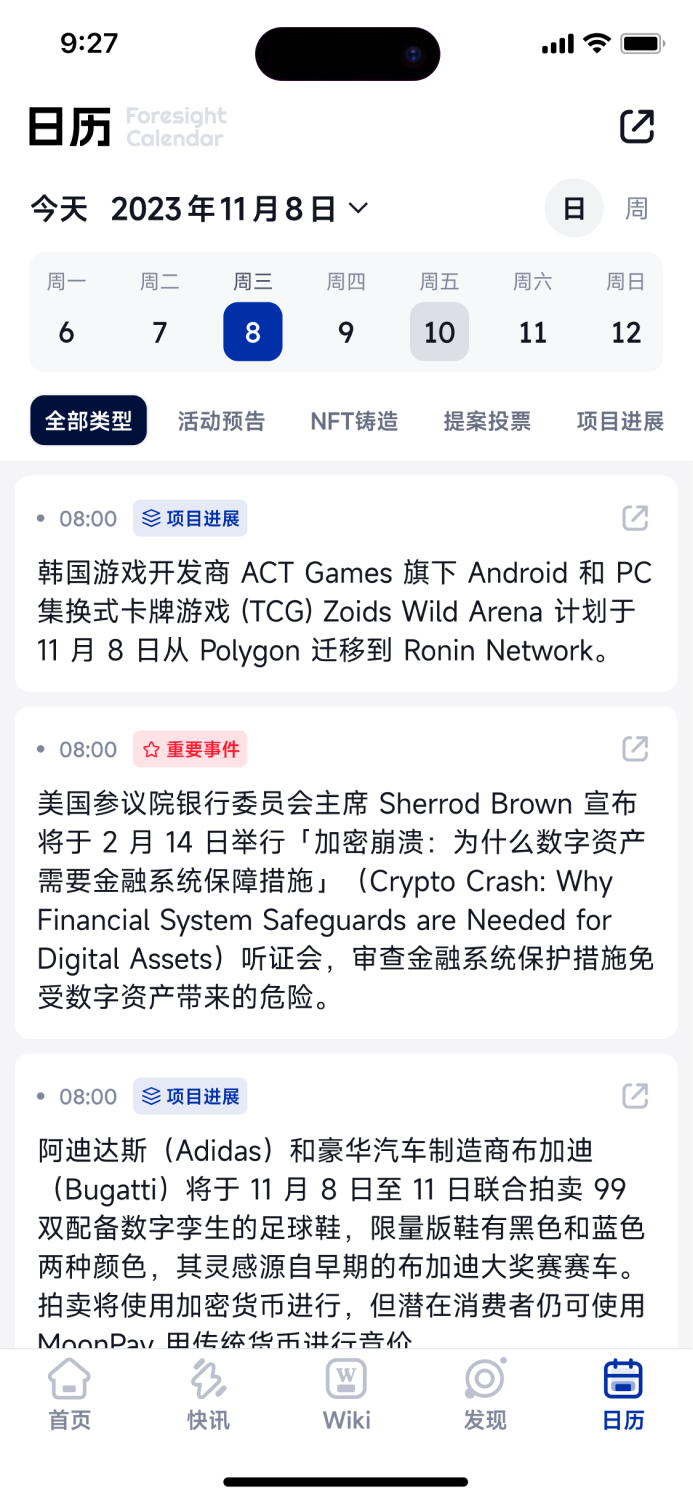
Task: Open the ACT Games Ronin migration card
Action: (x=346, y=584)
